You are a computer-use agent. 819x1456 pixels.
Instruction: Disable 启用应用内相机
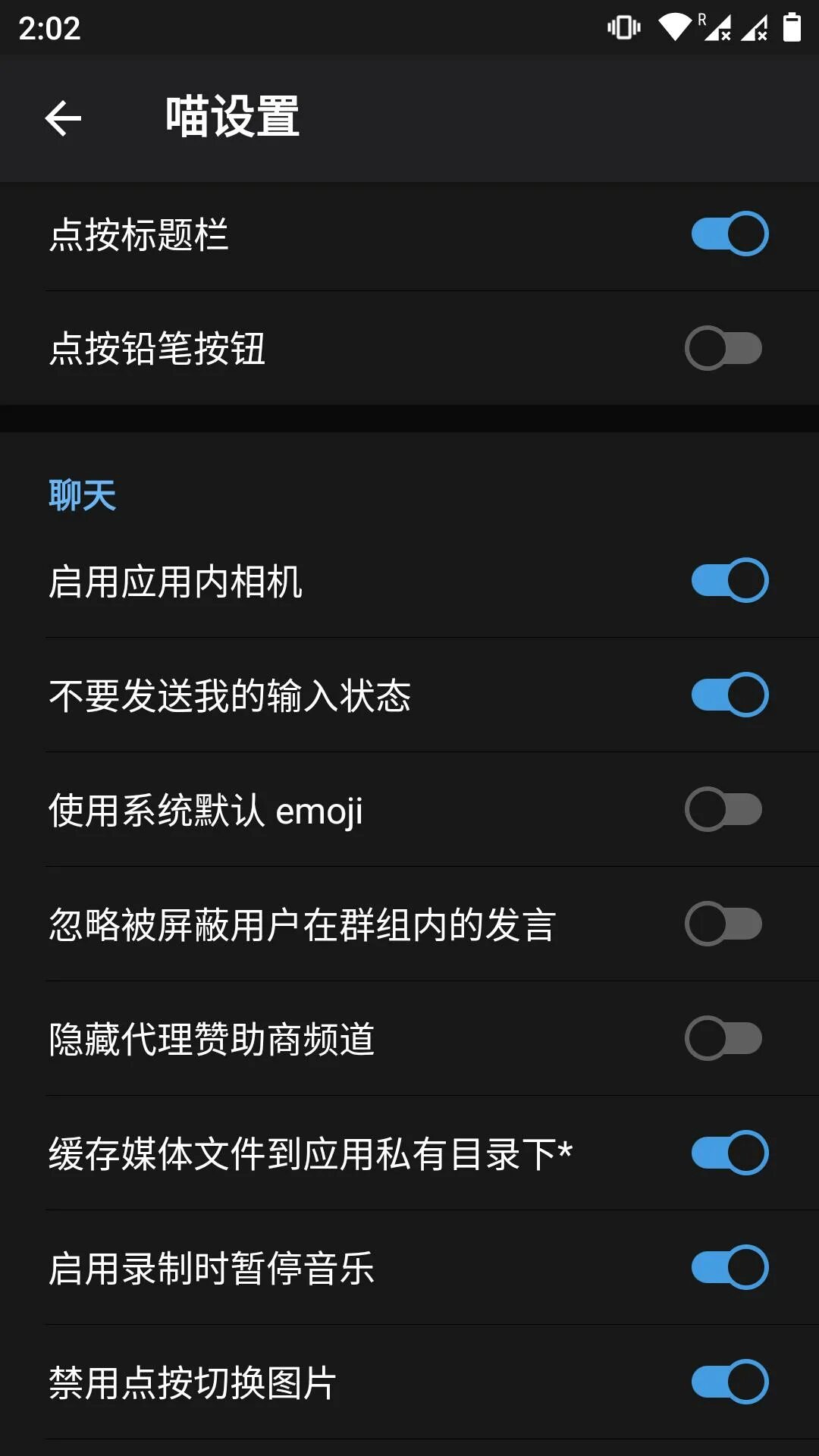click(x=730, y=580)
